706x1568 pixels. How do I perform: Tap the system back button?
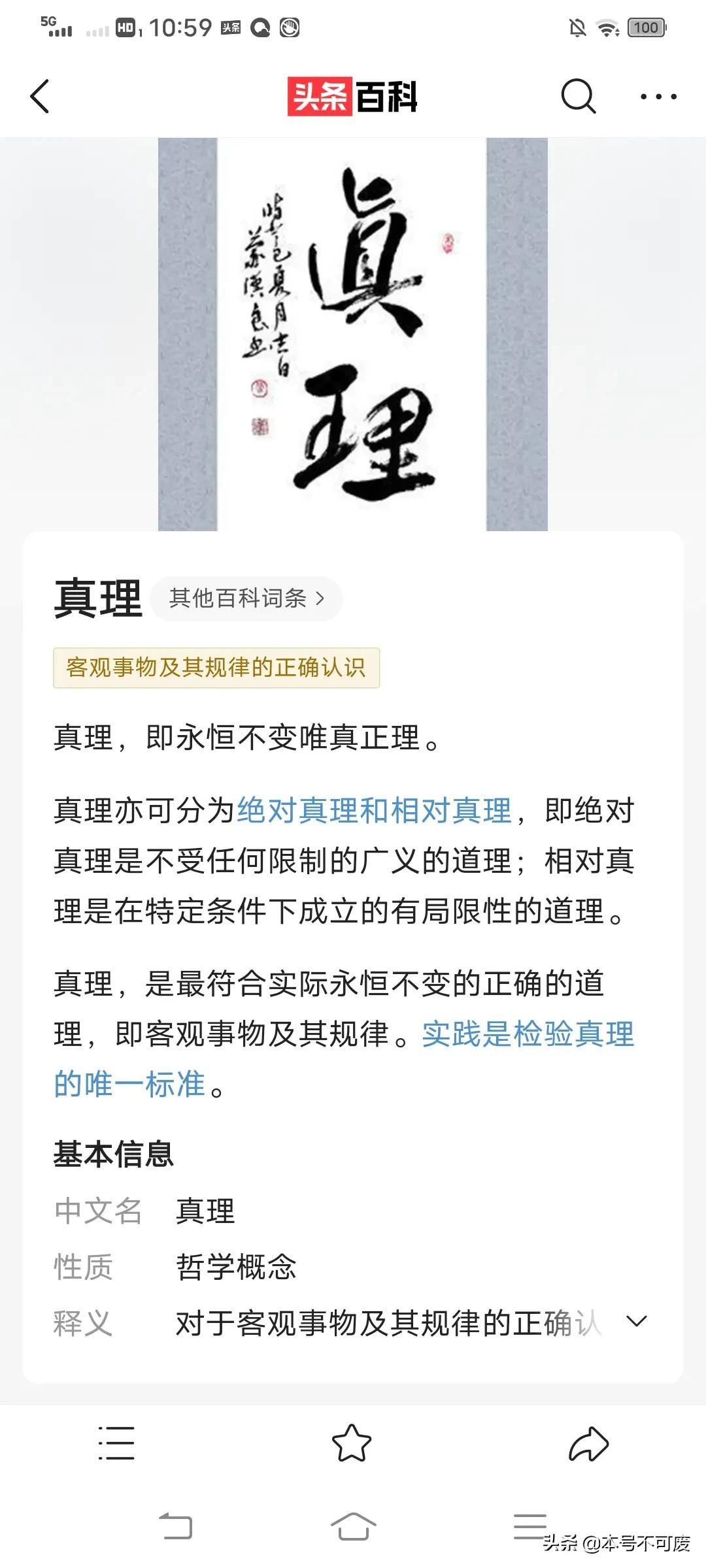[176, 1527]
